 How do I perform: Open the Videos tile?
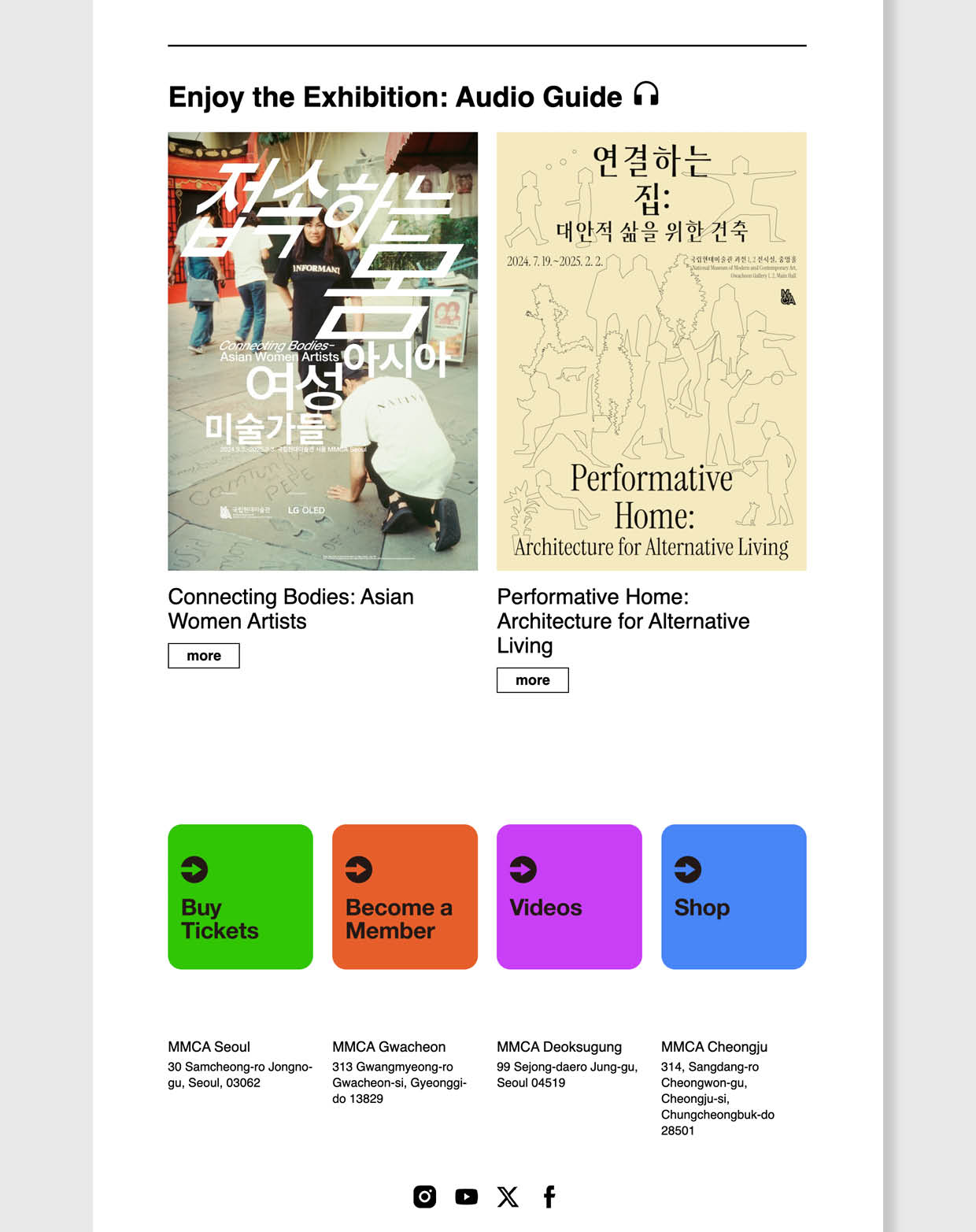point(569,897)
